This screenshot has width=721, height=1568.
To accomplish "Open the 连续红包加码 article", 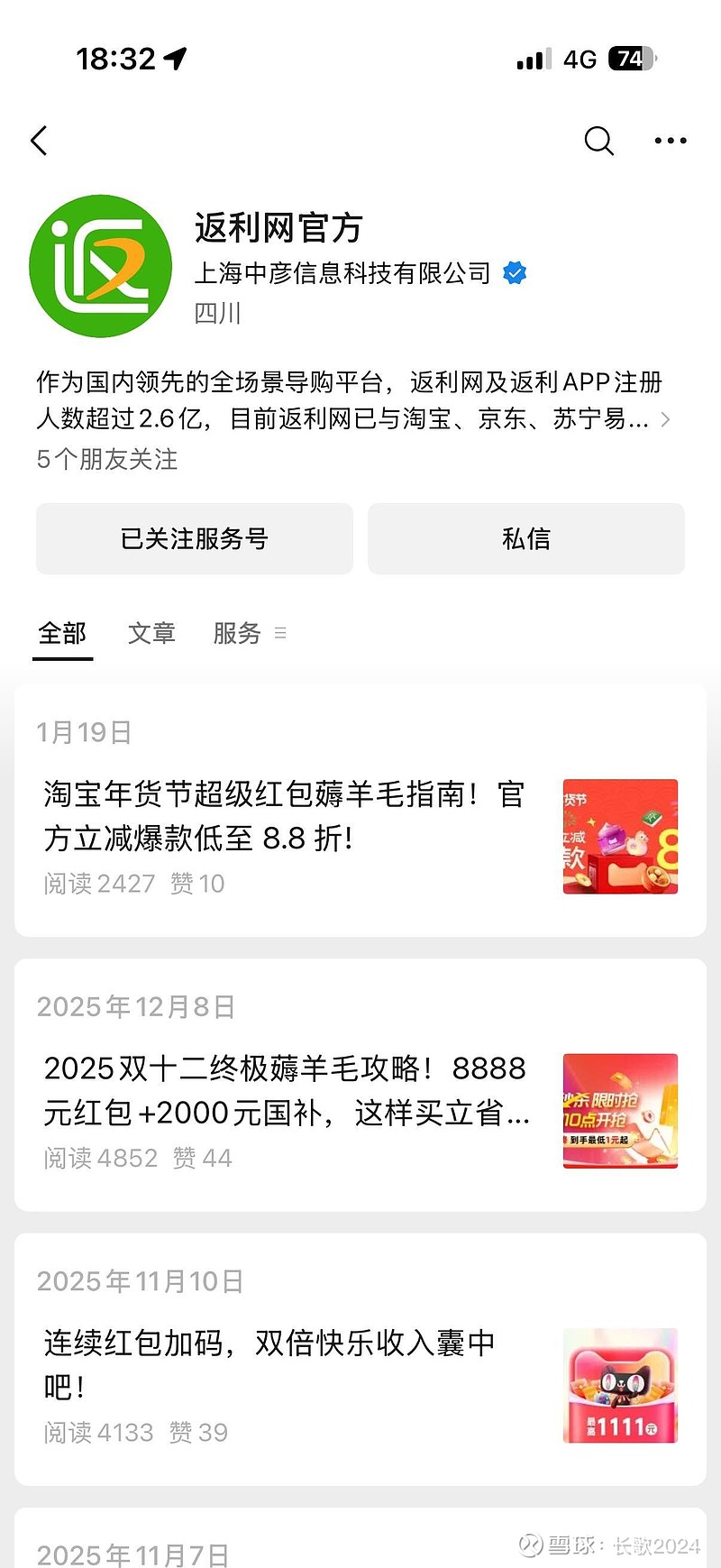I will (270, 1363).
